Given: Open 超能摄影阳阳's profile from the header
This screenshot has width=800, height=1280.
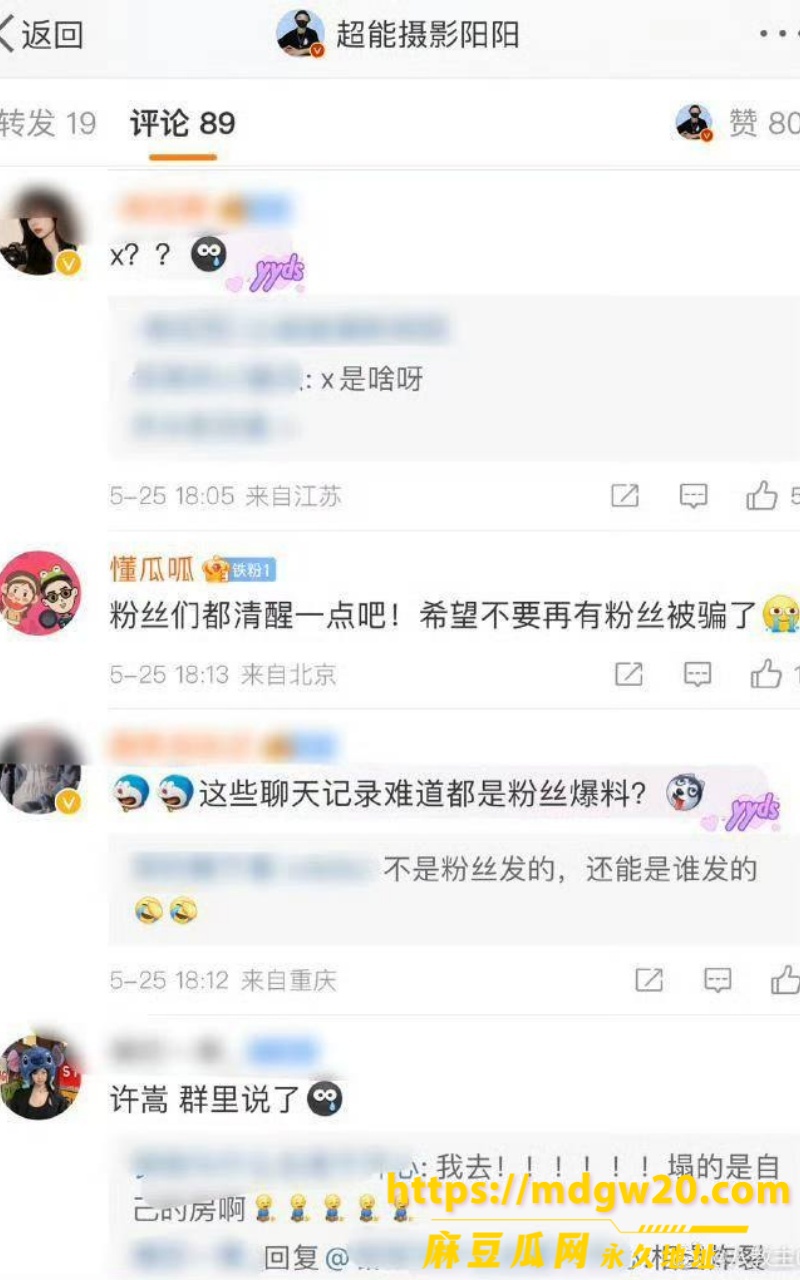Looking at the screenshot, I should point(398,35).
